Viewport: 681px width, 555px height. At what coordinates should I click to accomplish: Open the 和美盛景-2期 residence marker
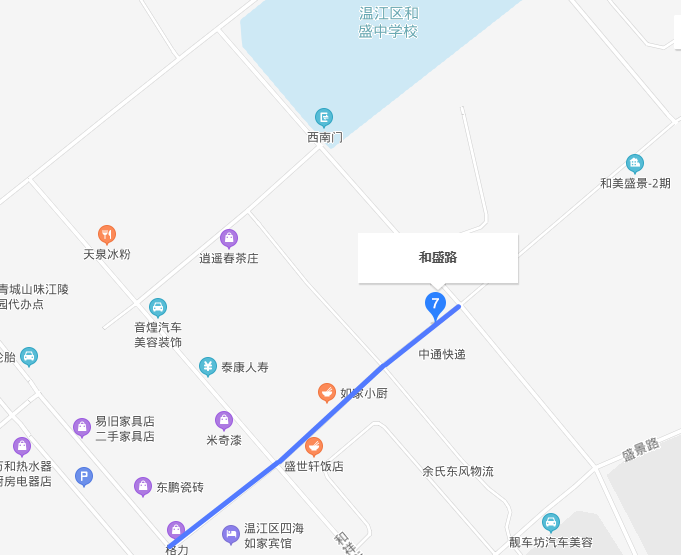(x=634, y=164)
